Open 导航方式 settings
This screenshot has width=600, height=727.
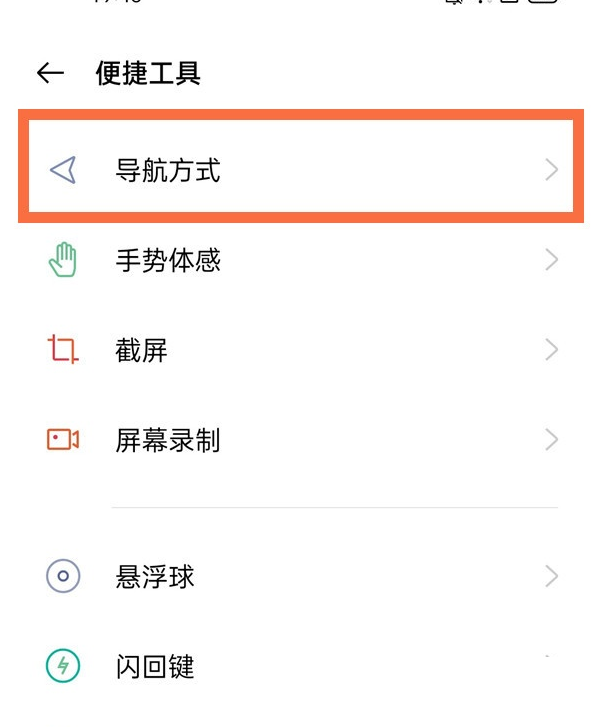tap(300, 170)
